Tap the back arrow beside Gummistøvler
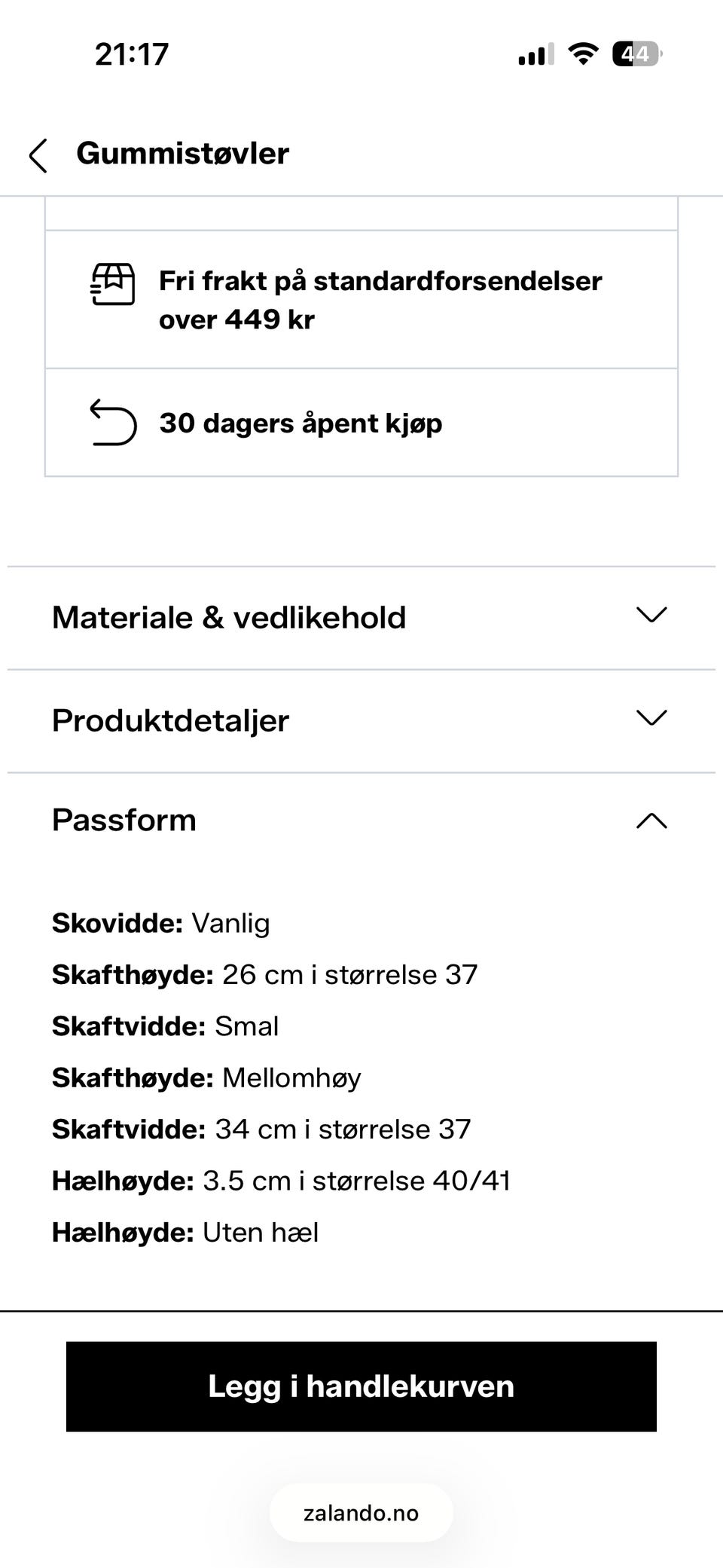 pos(38,153)
